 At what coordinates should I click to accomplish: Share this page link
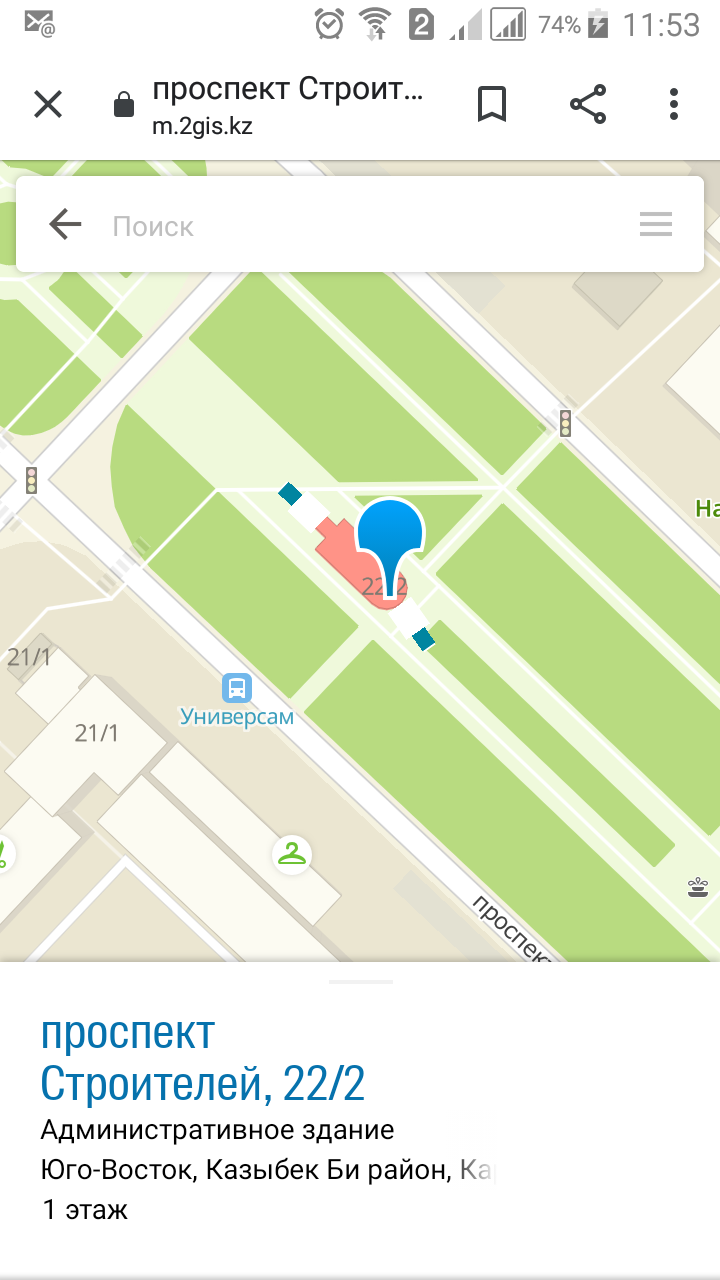(x=588, y=104)
